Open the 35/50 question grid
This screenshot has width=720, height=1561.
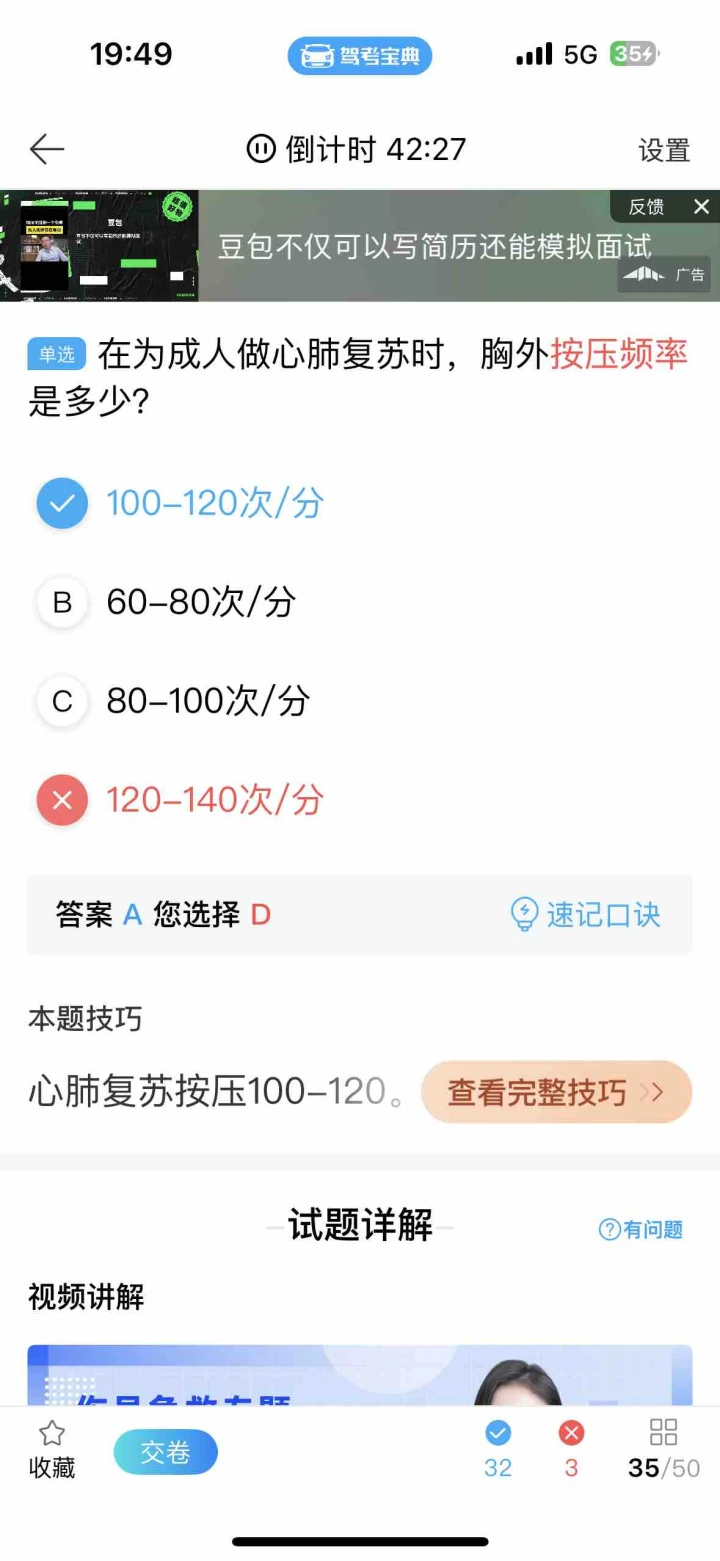(663, 1450)
